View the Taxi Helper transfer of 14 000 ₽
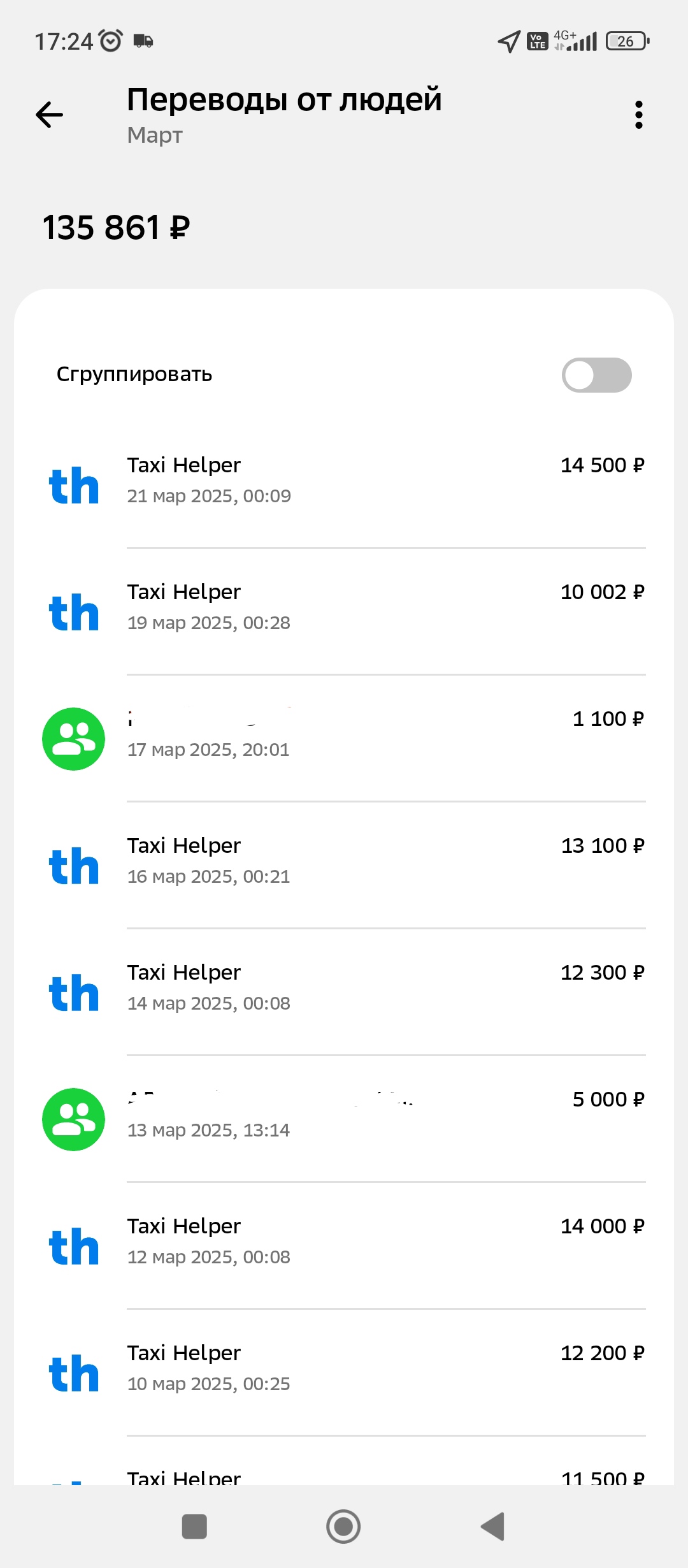 pyautogui.click(x=344, y=1245)
